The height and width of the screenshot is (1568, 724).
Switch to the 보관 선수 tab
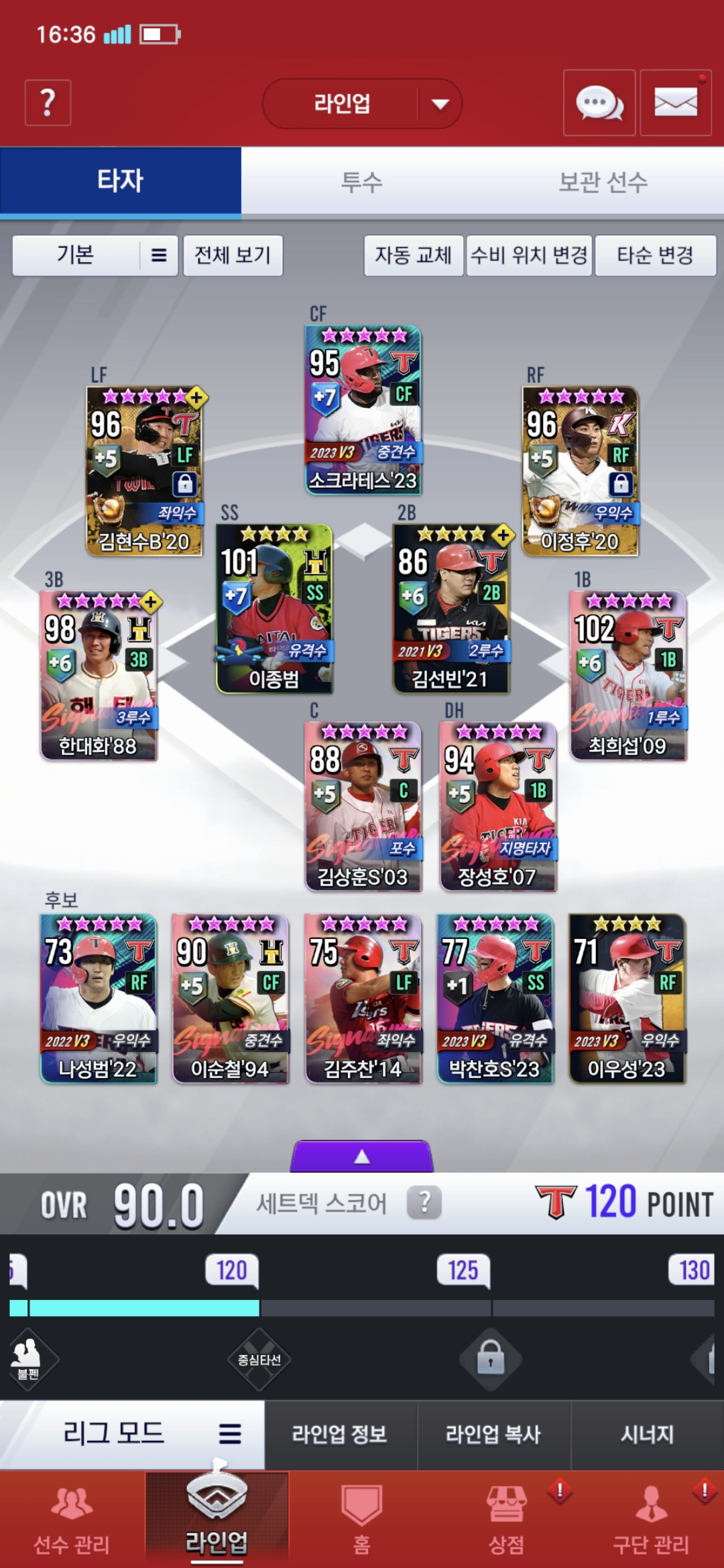coord(603,182)
